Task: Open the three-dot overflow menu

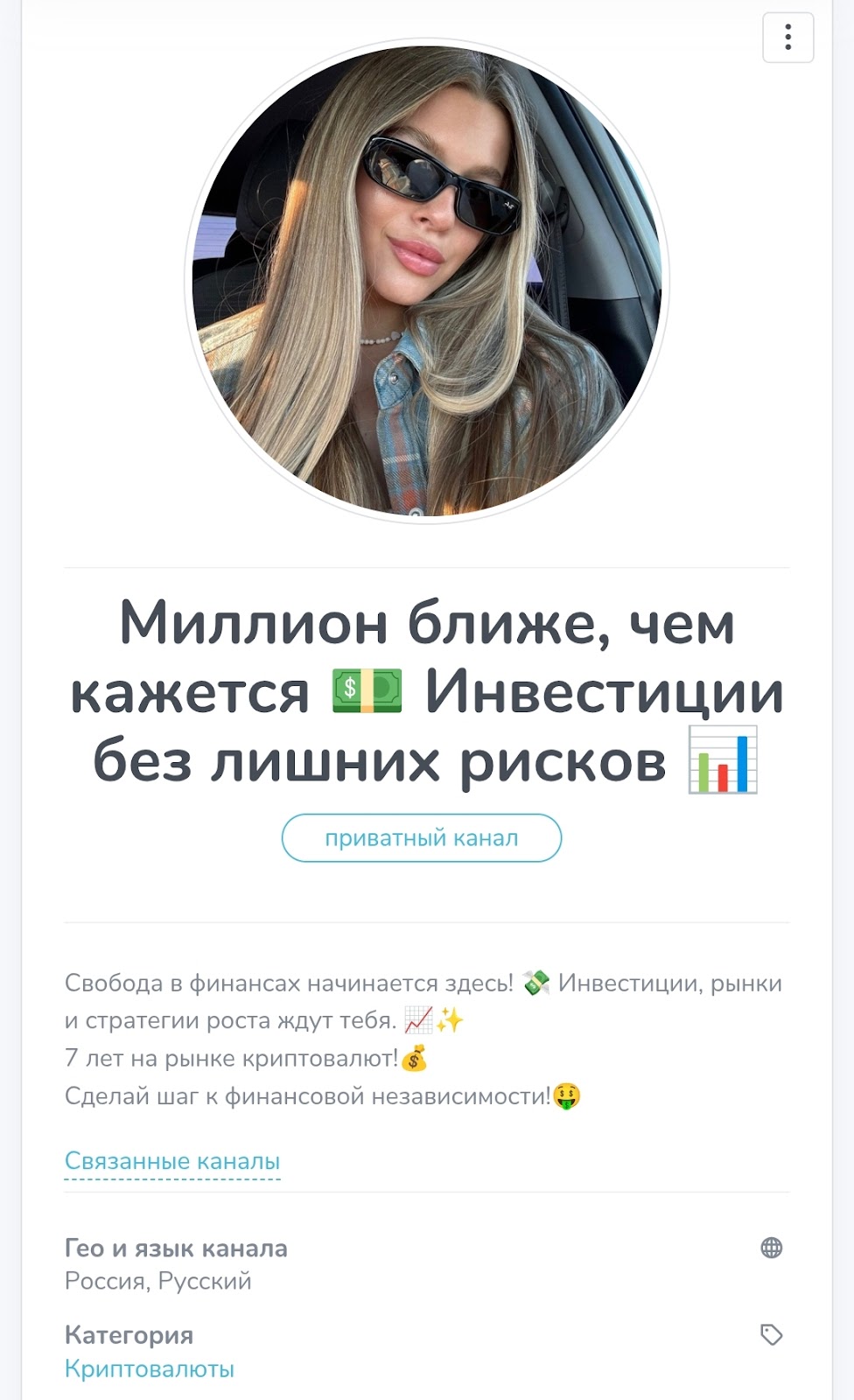Action: 787,38
